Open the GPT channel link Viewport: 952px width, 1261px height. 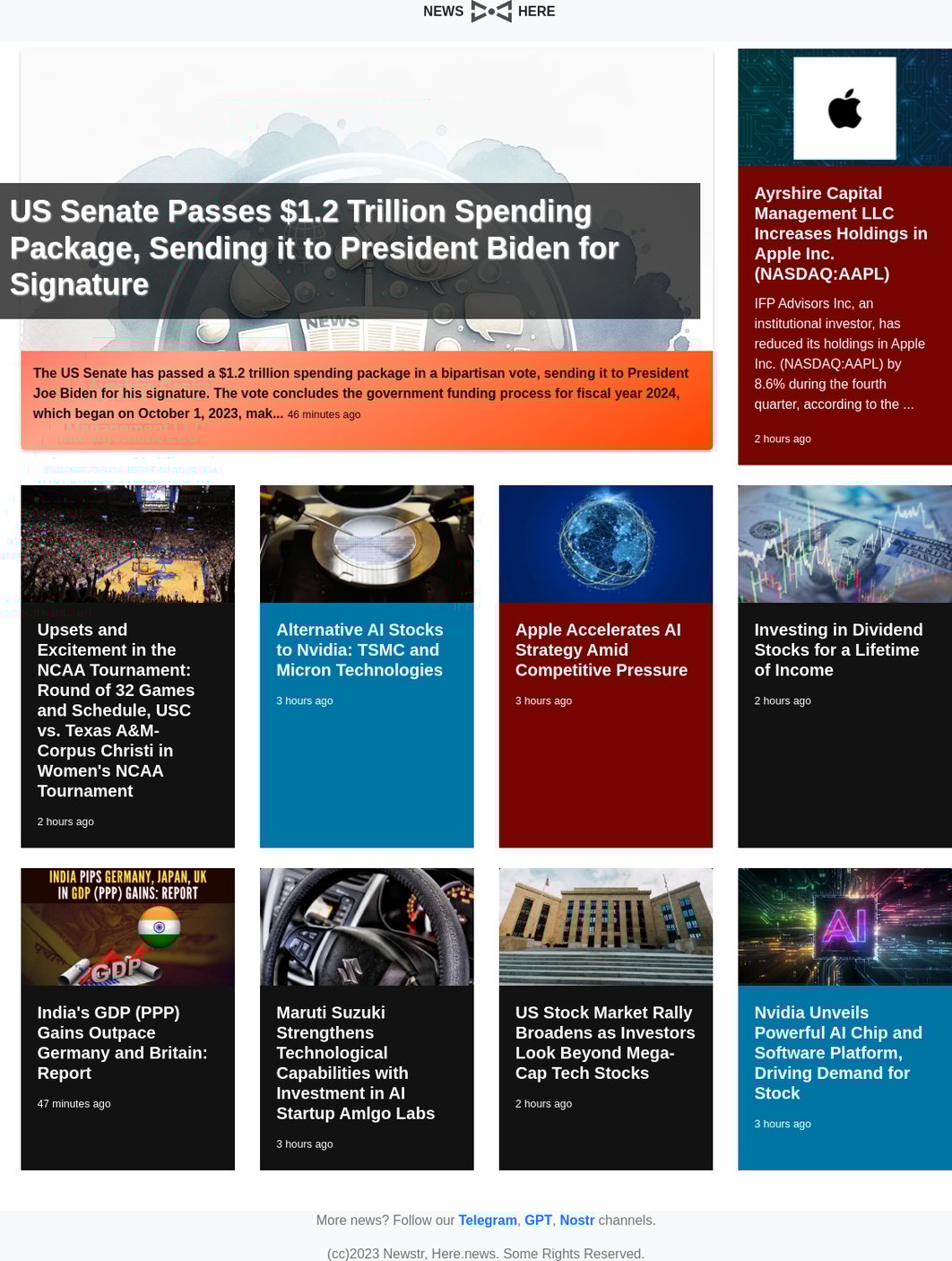pos(538,1220)
